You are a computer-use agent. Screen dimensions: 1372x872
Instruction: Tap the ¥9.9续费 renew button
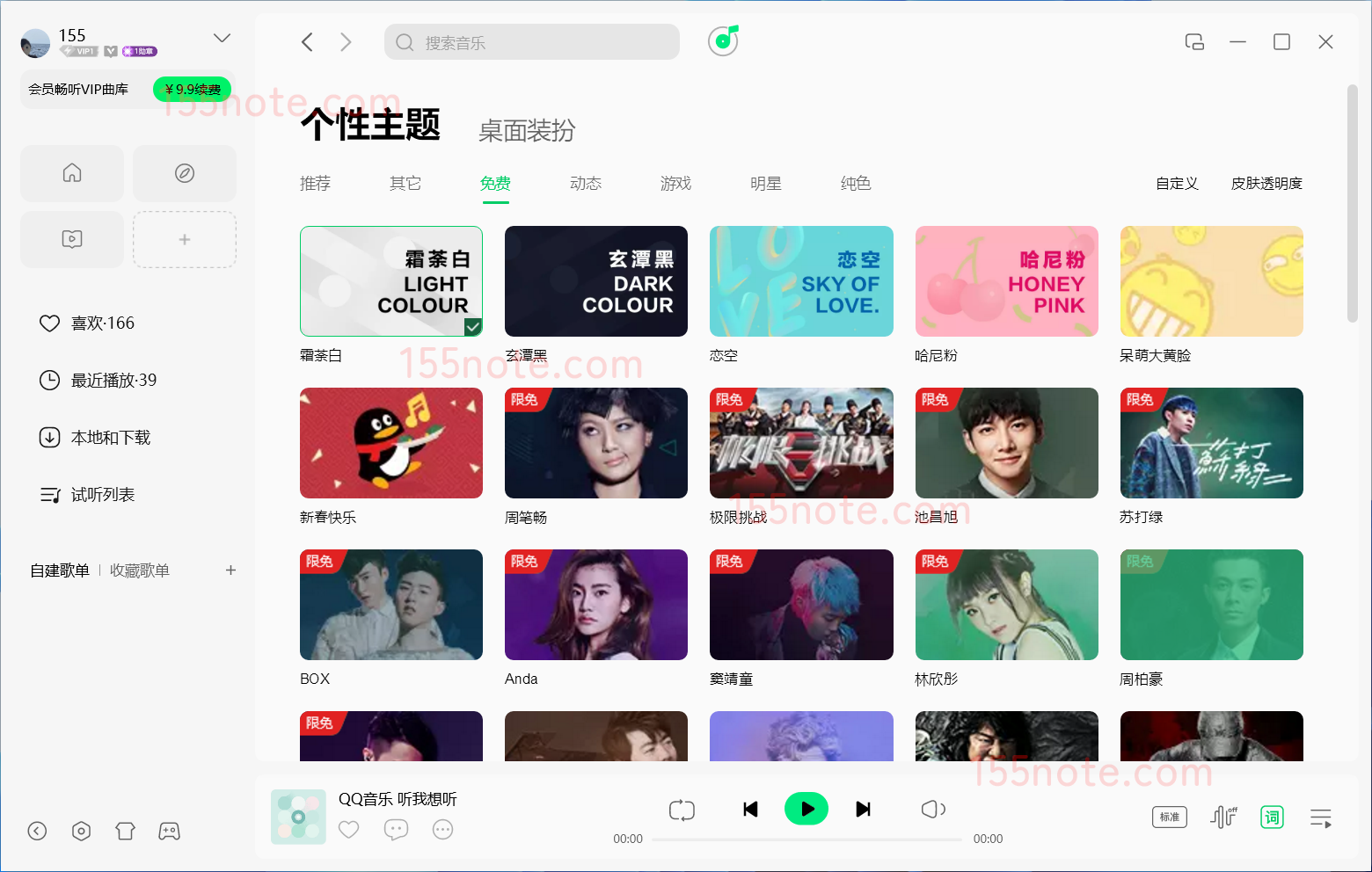(x=192, y=90)
